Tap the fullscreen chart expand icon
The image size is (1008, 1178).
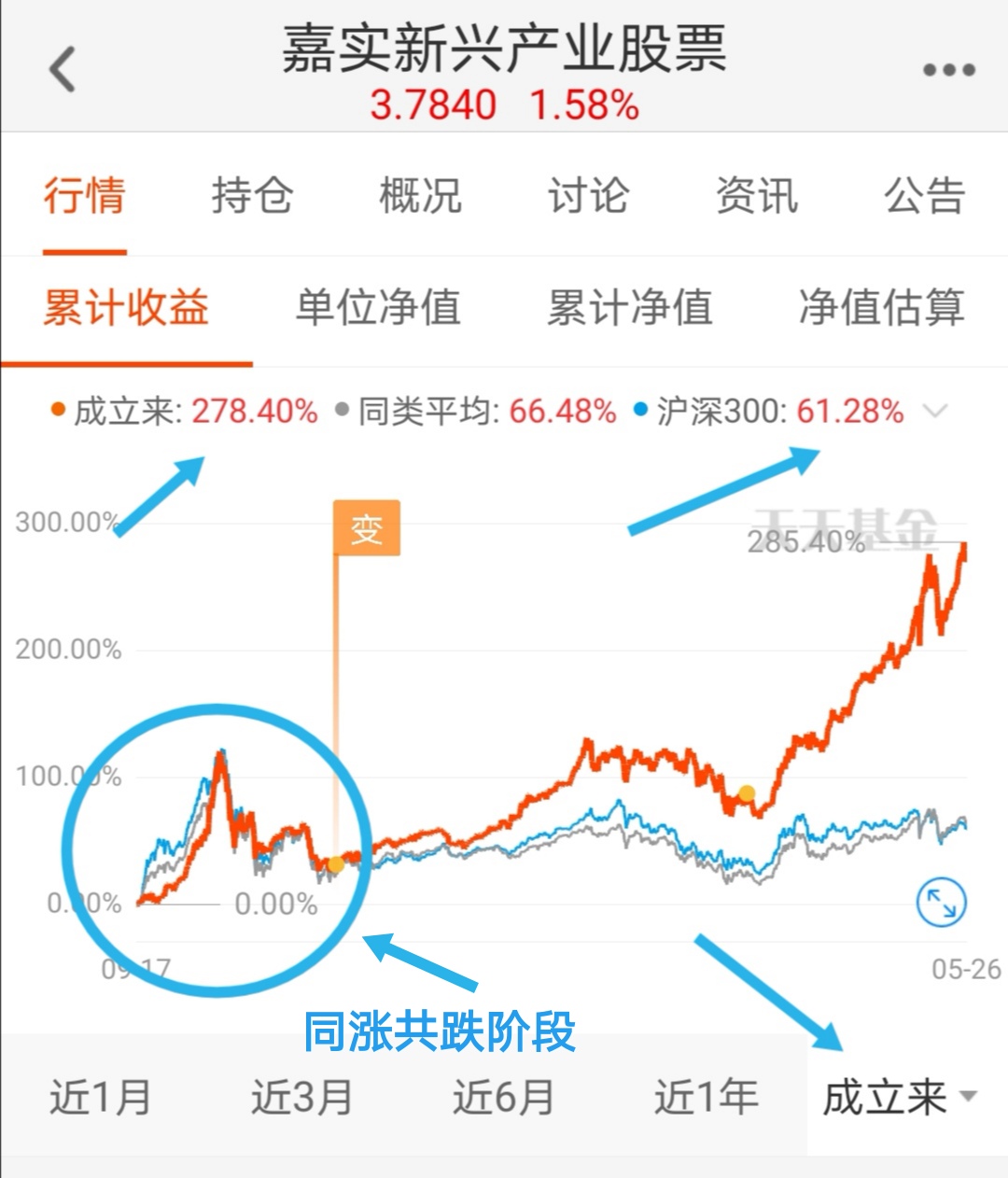click(x=944, y=900)
